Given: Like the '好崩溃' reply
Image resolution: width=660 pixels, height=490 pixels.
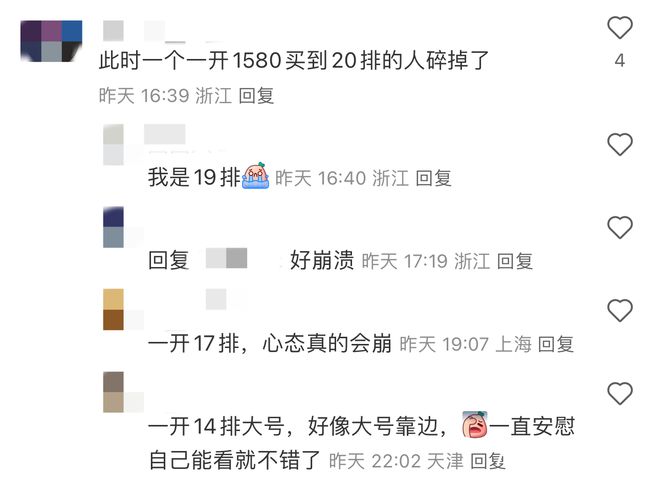Looking at the screenshot, I should pos(620,227).
